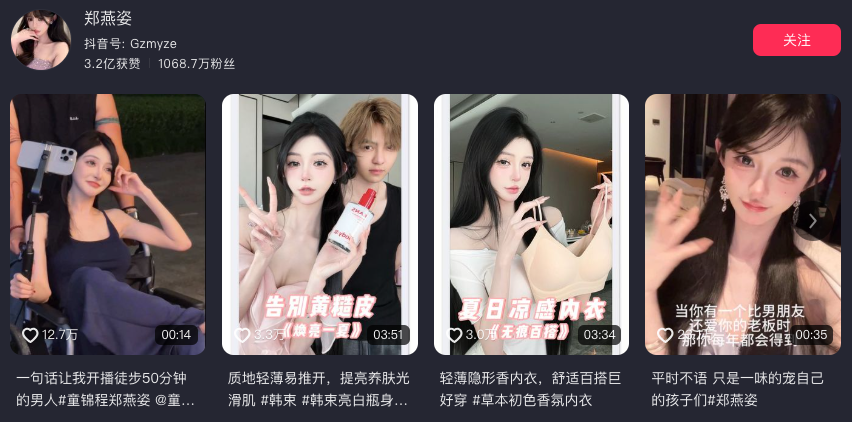Follow 郑燕姿 with the 关注 button
Image resolution: width=852 pixels, height=422 pixels.
click(796, 40)
